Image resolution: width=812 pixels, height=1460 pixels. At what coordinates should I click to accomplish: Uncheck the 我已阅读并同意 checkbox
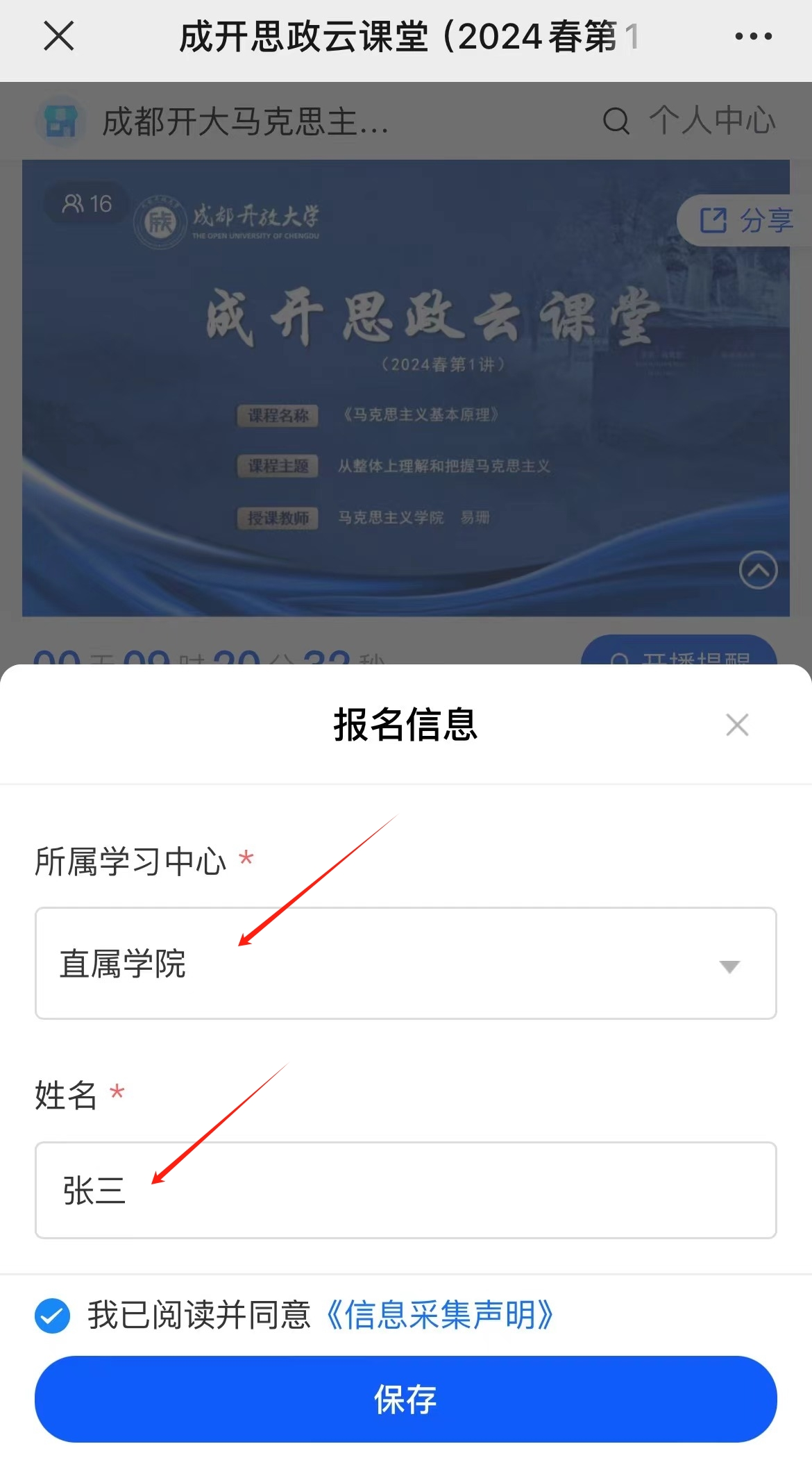53,1316
